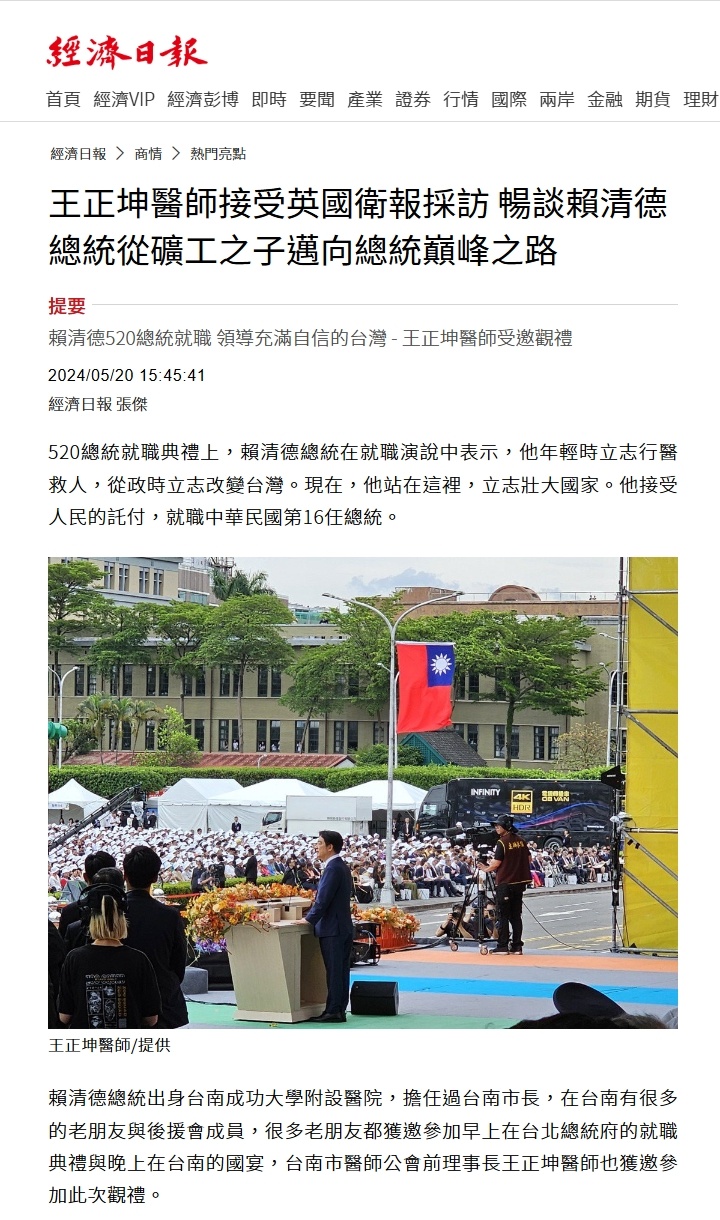Switch to 兩岸 section

point(557,99)
